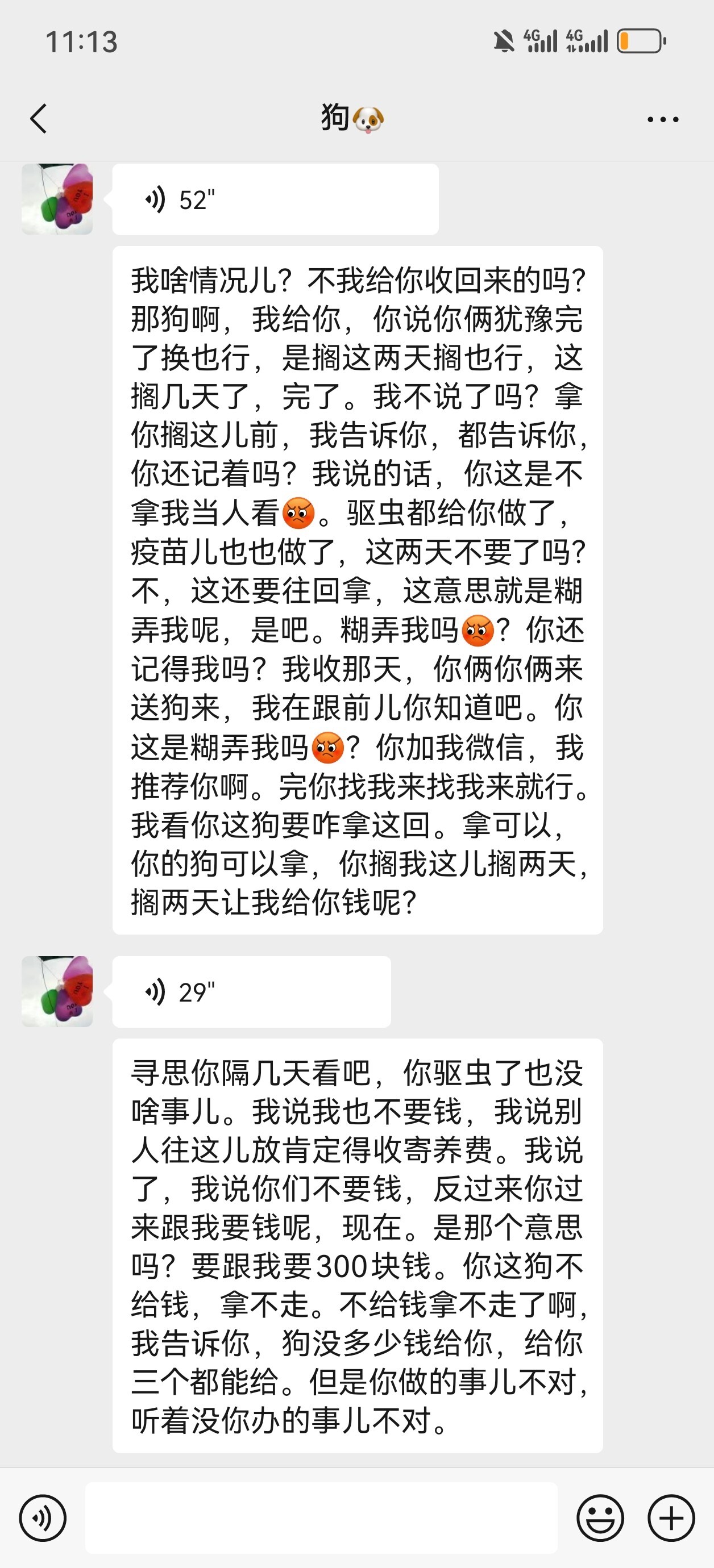Play the 29-second voice message

pyautogui.click(x=251, y=992)
